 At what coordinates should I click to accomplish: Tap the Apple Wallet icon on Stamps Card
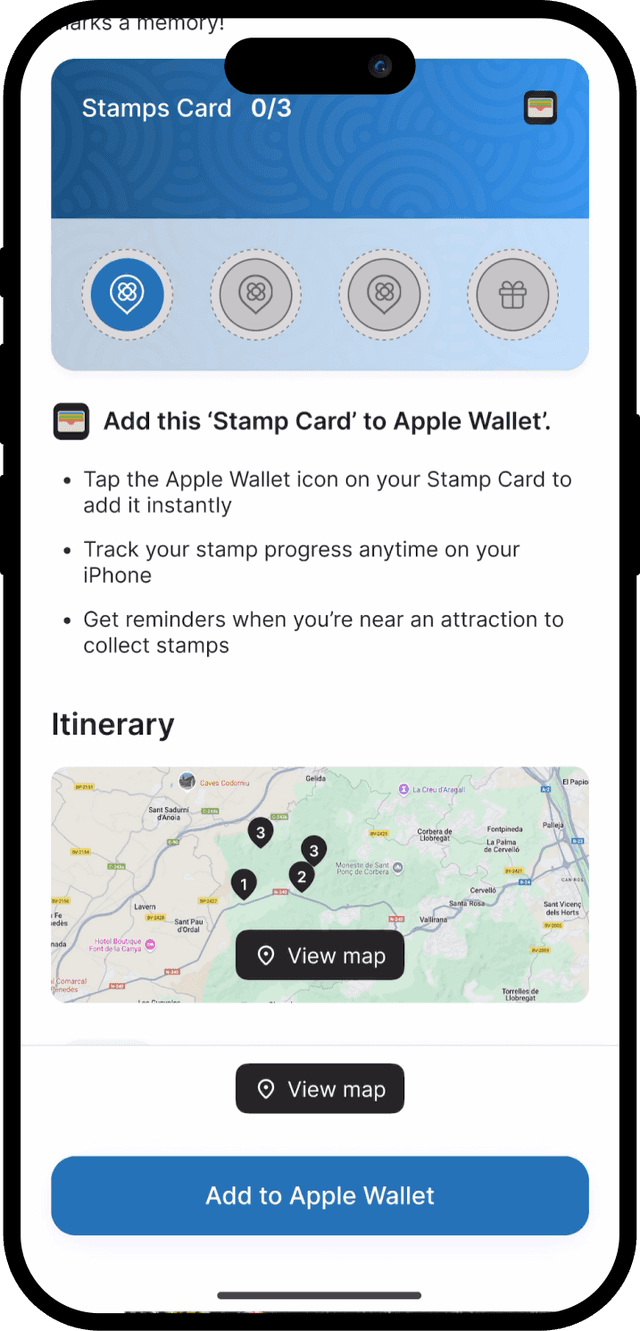[540, 108]
